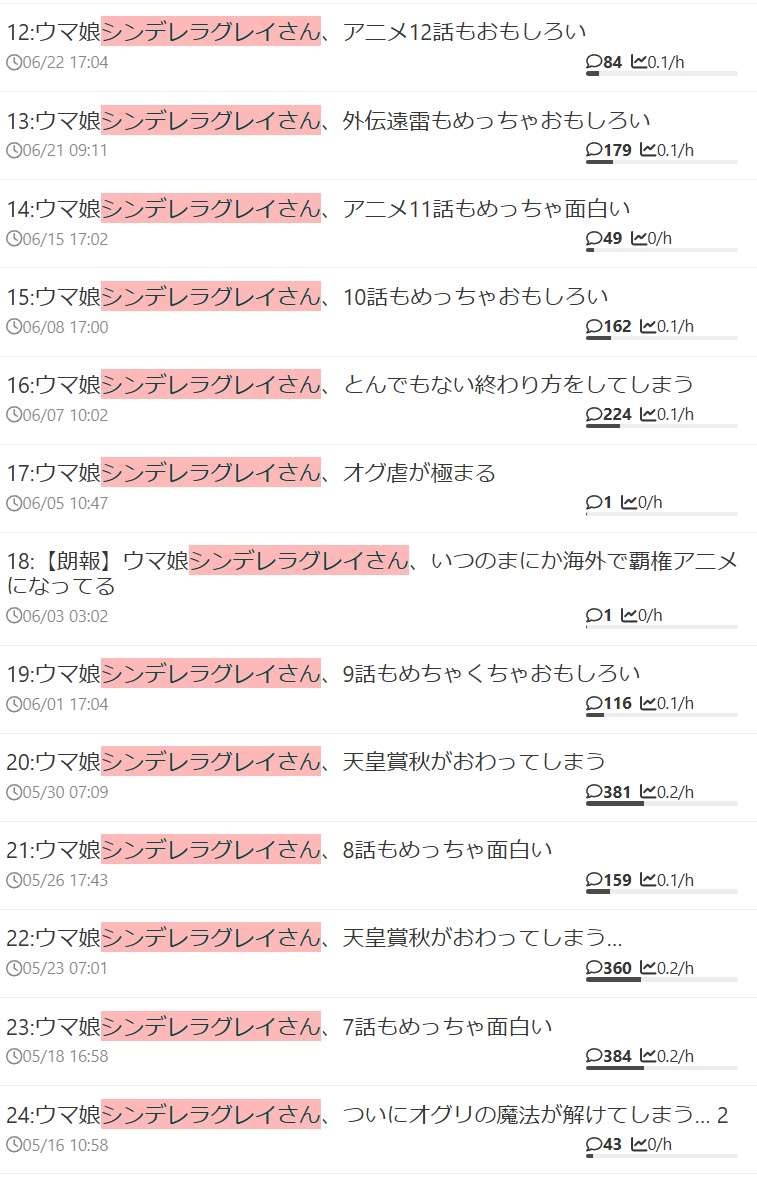Open thread 17 オグ虐が極まる
Image resolution: width=757 pixels, height=1186 pixels.
pos(251,472)
